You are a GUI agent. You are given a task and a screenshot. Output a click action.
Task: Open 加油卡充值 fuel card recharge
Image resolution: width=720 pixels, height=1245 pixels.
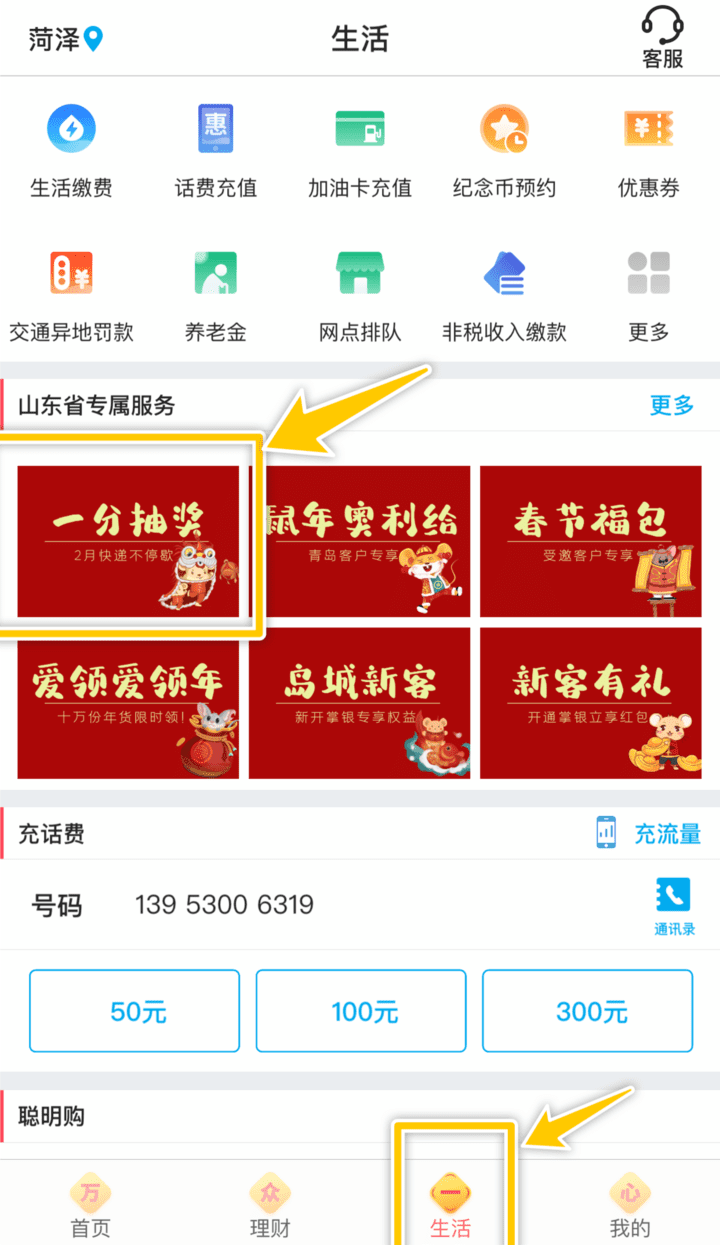tap(360, 150)
